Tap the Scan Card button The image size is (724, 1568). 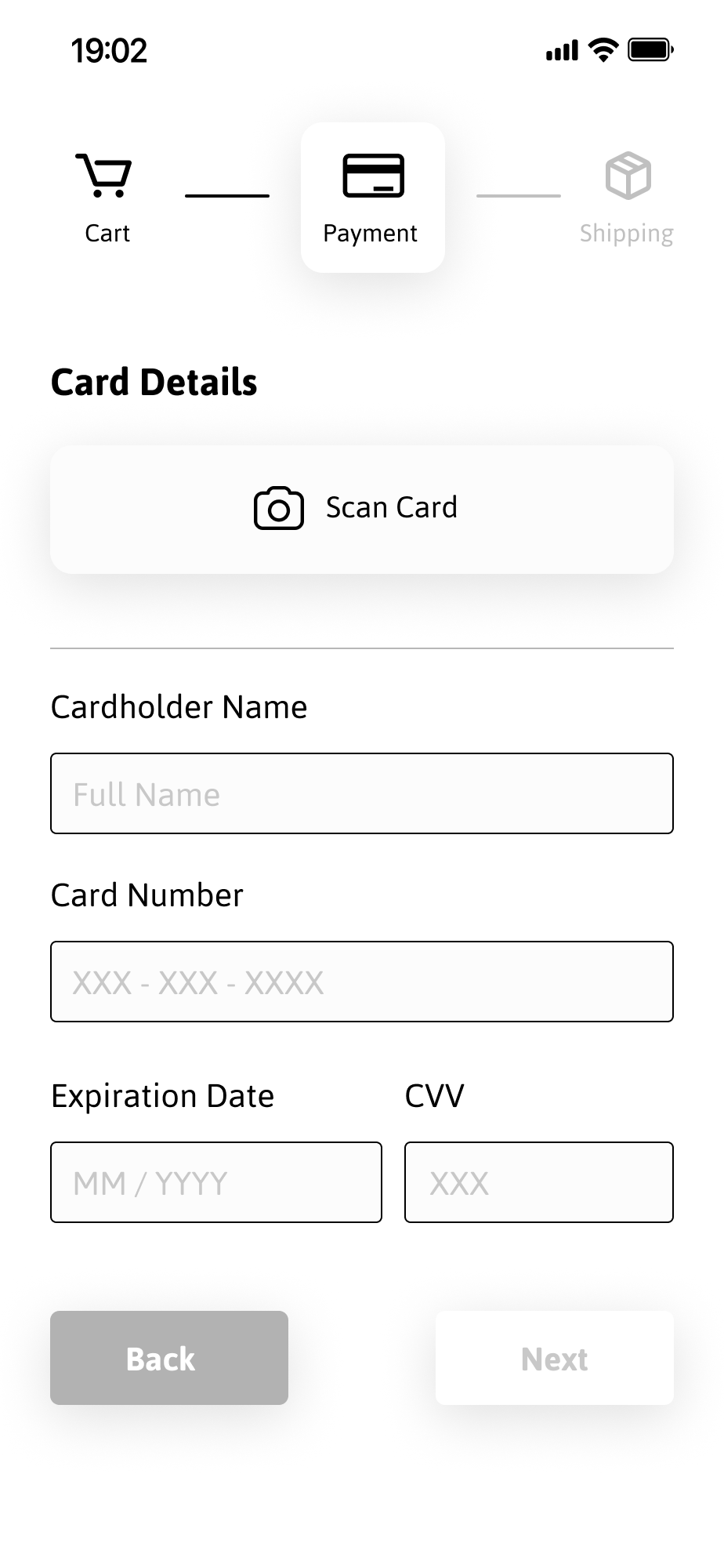coord(362,509)
